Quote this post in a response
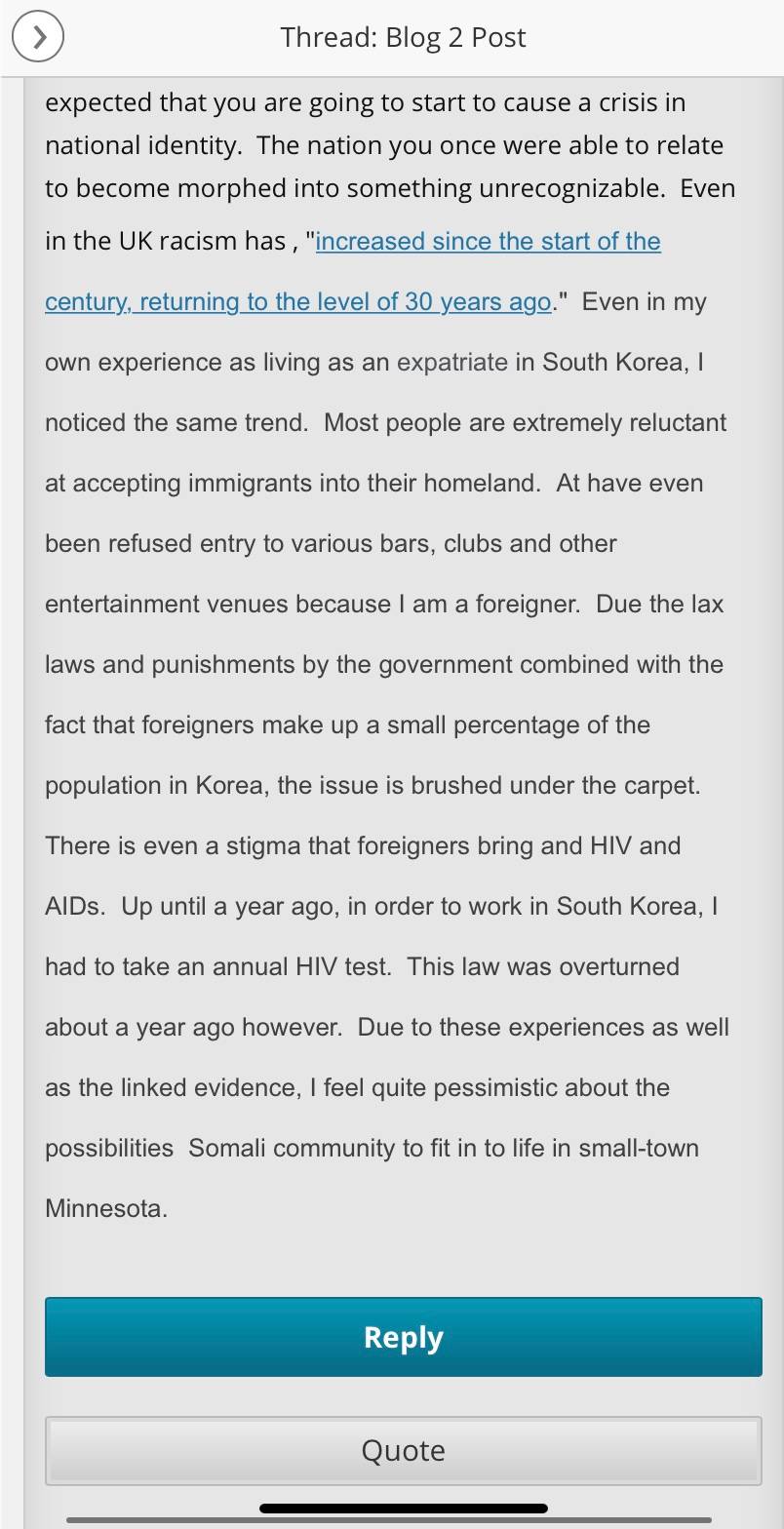 click(403, 1451)
